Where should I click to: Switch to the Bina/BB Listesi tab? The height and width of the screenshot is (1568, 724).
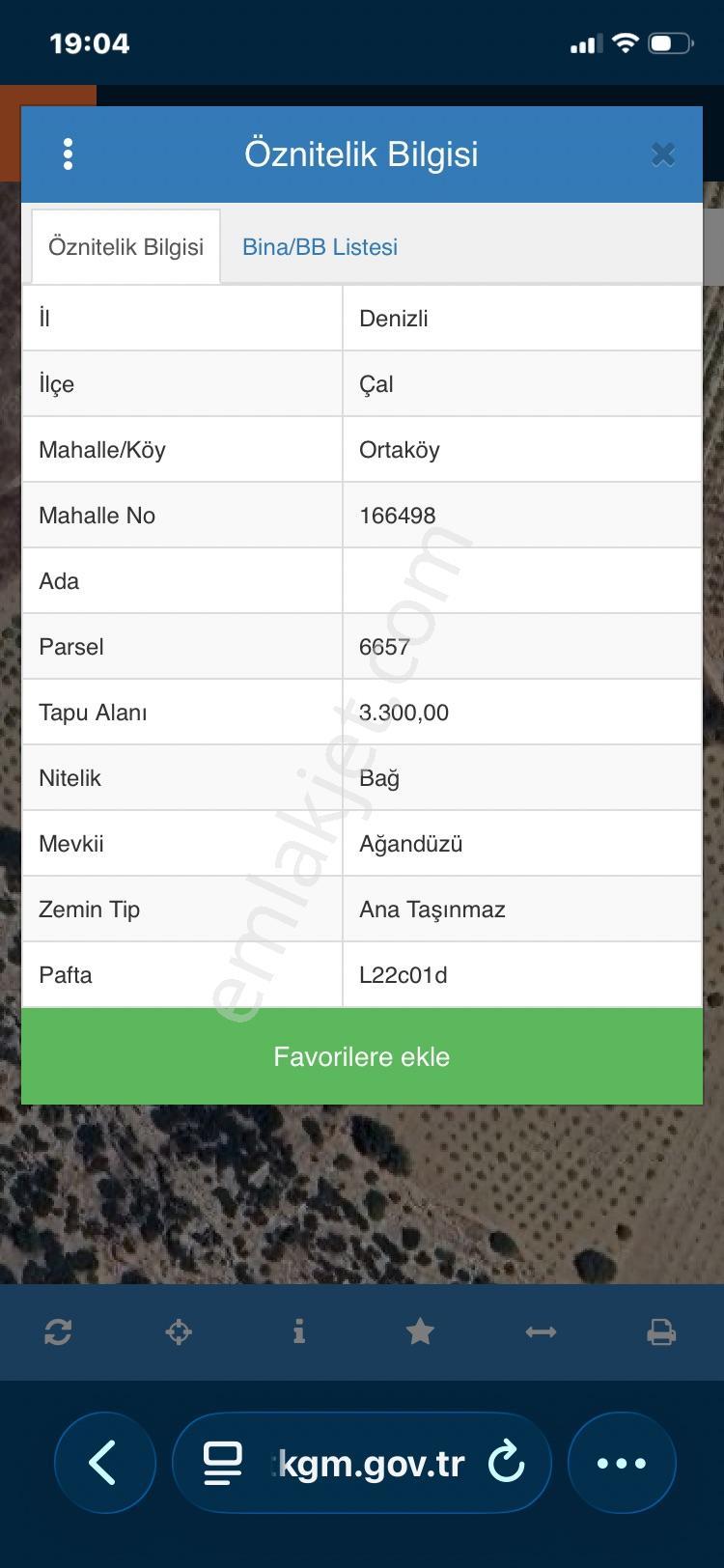click(x=320, y=247)
